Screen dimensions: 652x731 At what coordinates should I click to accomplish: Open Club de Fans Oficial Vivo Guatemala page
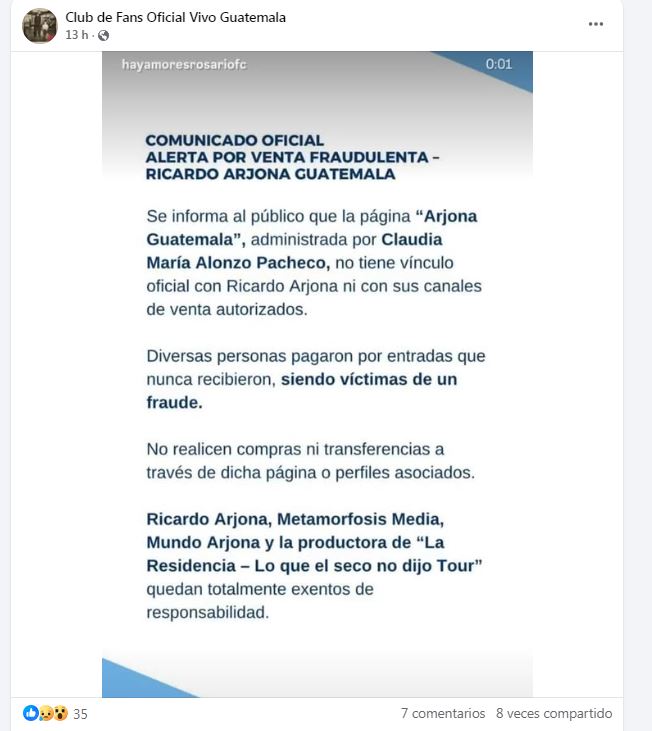coord(175,17)
